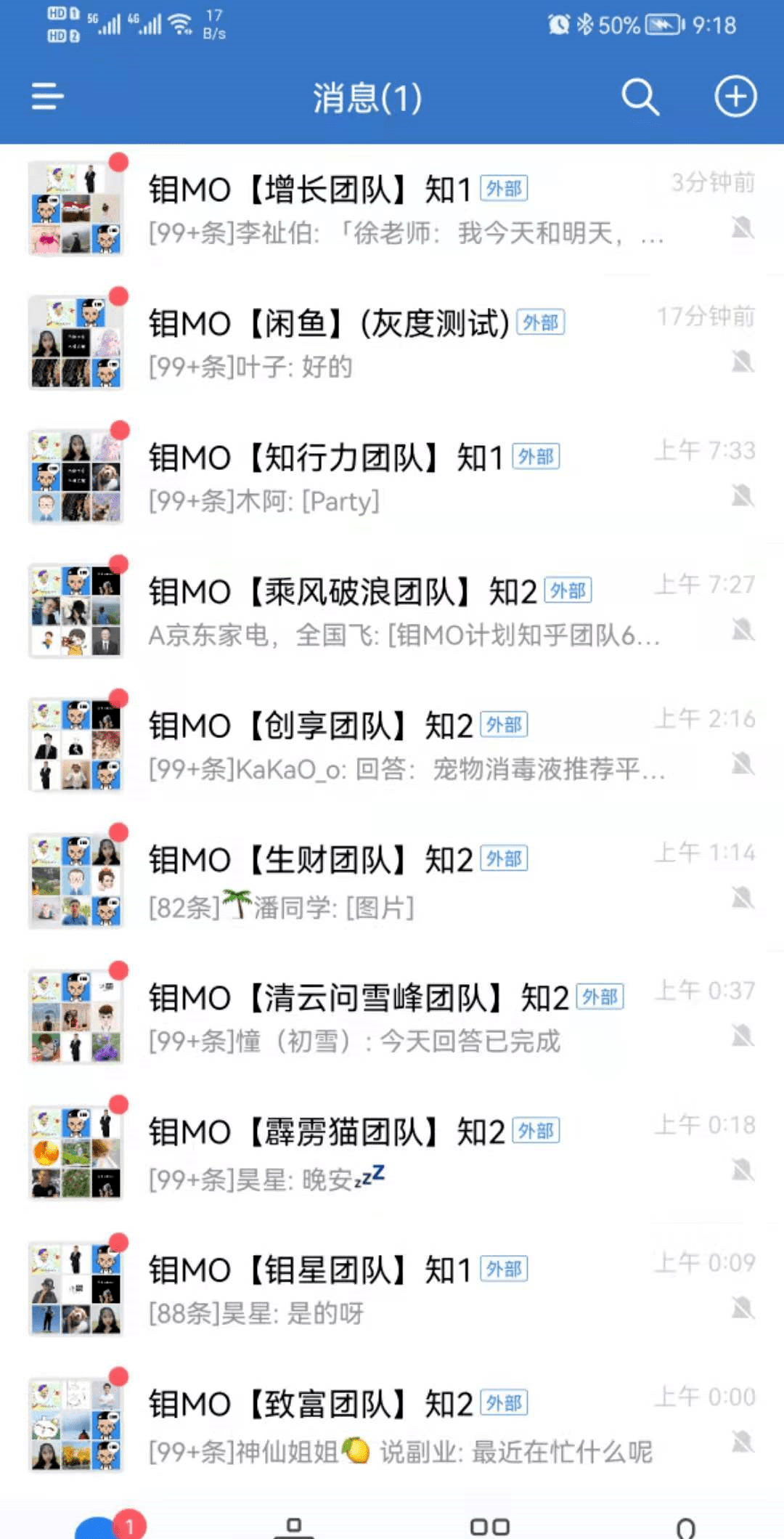The width and height of the screenshot is (784, 1539).
Task: Open the hamburger menu at top left
Action: (46, 95)
